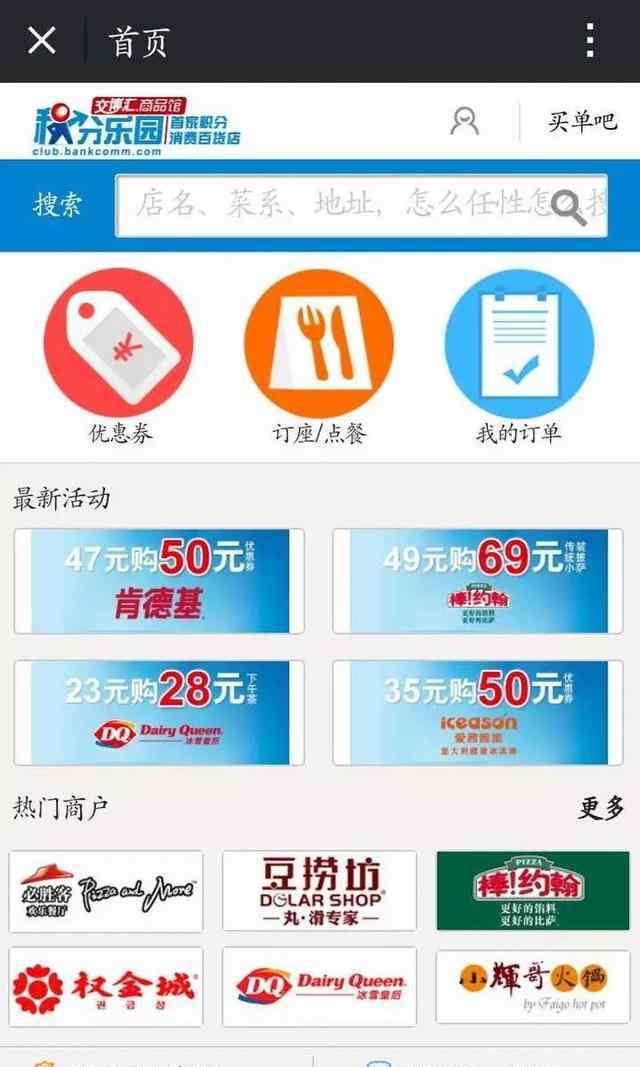This screenshot has height=1067, width=640.
Task: Select the 小辉哥火锅 merchant tile
Action: click(533, 987)
